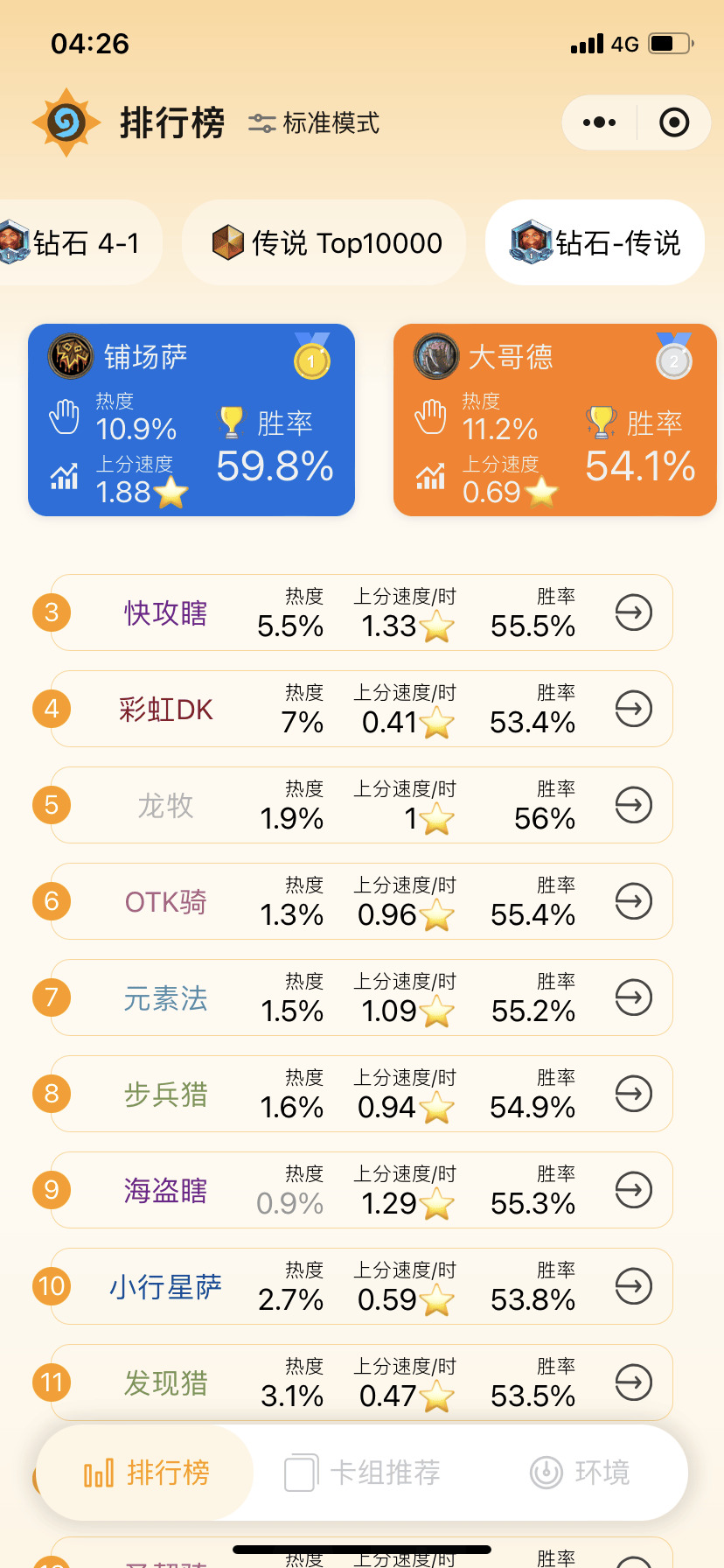Open the 小行星萨 deck row

coord(361,1286)
